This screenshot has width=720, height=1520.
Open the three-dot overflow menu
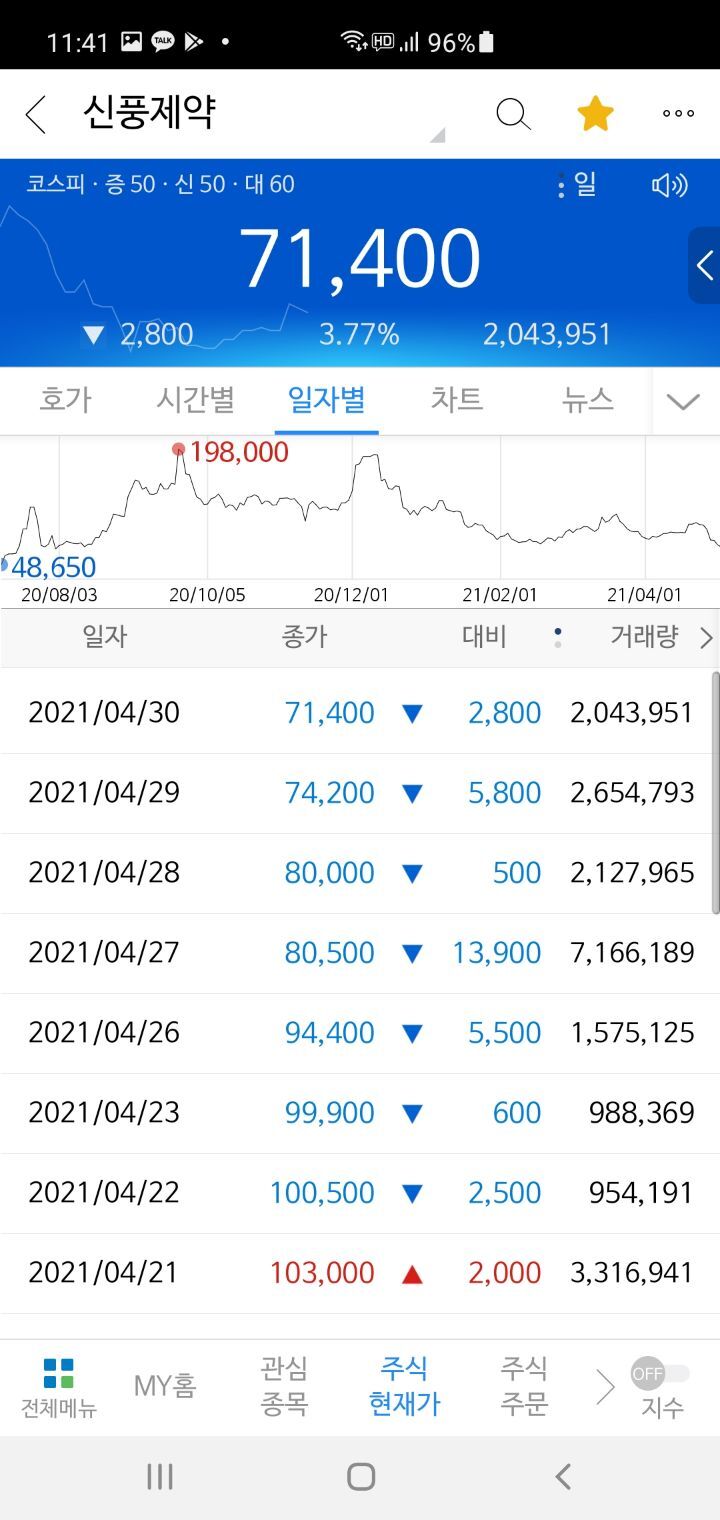point(678,114)
